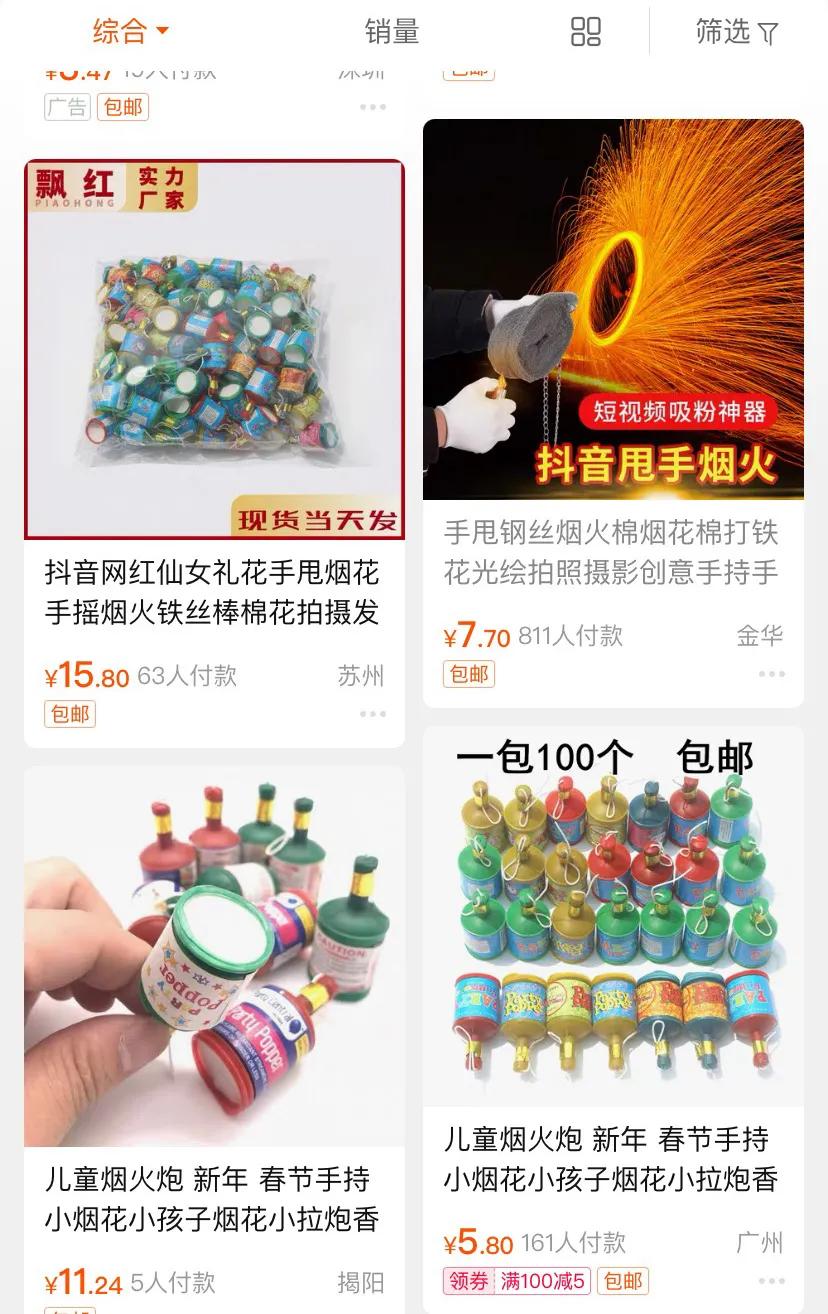Tap the red dropdown triangle beside 综合
828x1314 pixels.
[163, 31]
